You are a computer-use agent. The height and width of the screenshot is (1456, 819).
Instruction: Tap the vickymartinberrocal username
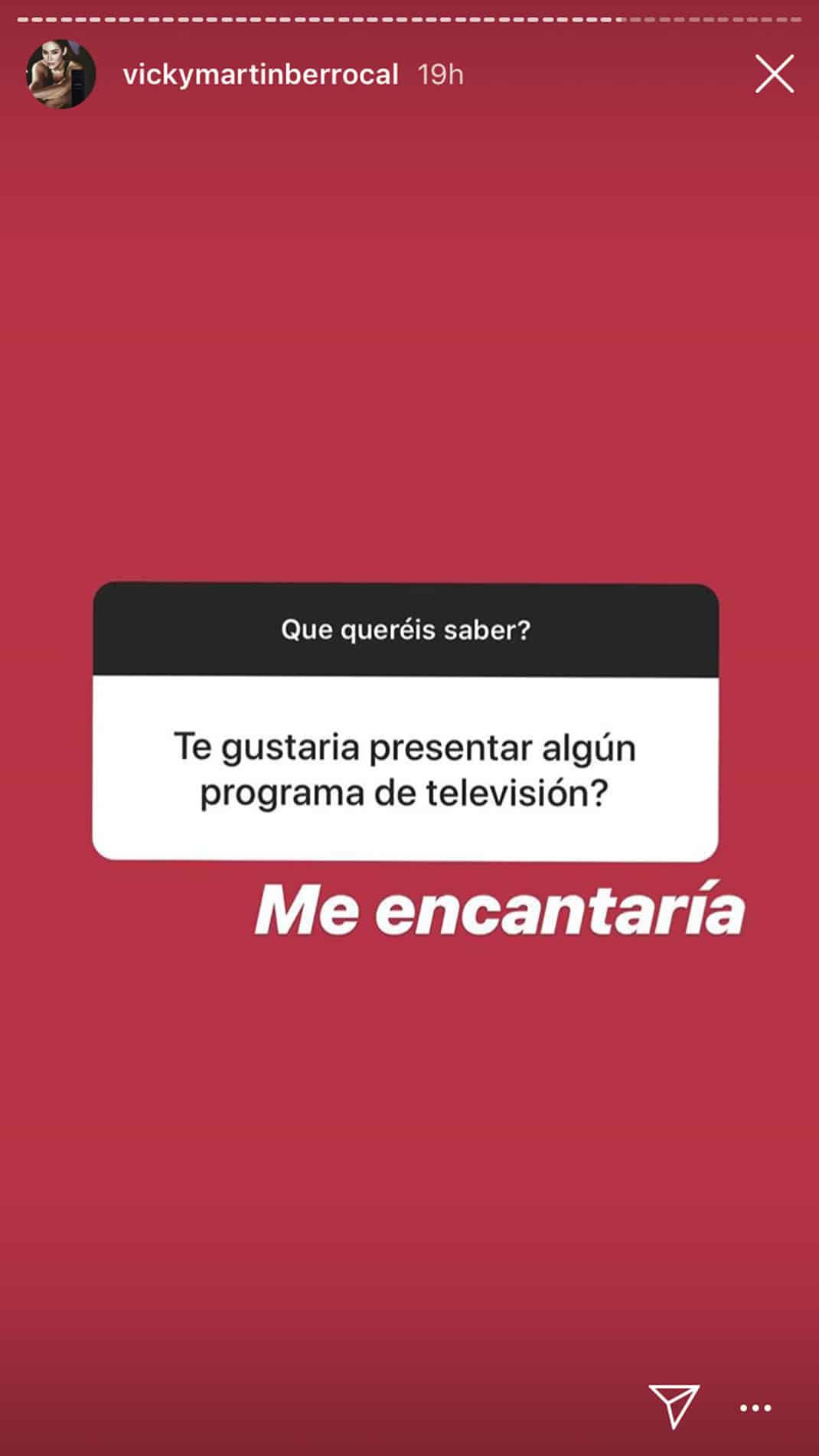260,75
